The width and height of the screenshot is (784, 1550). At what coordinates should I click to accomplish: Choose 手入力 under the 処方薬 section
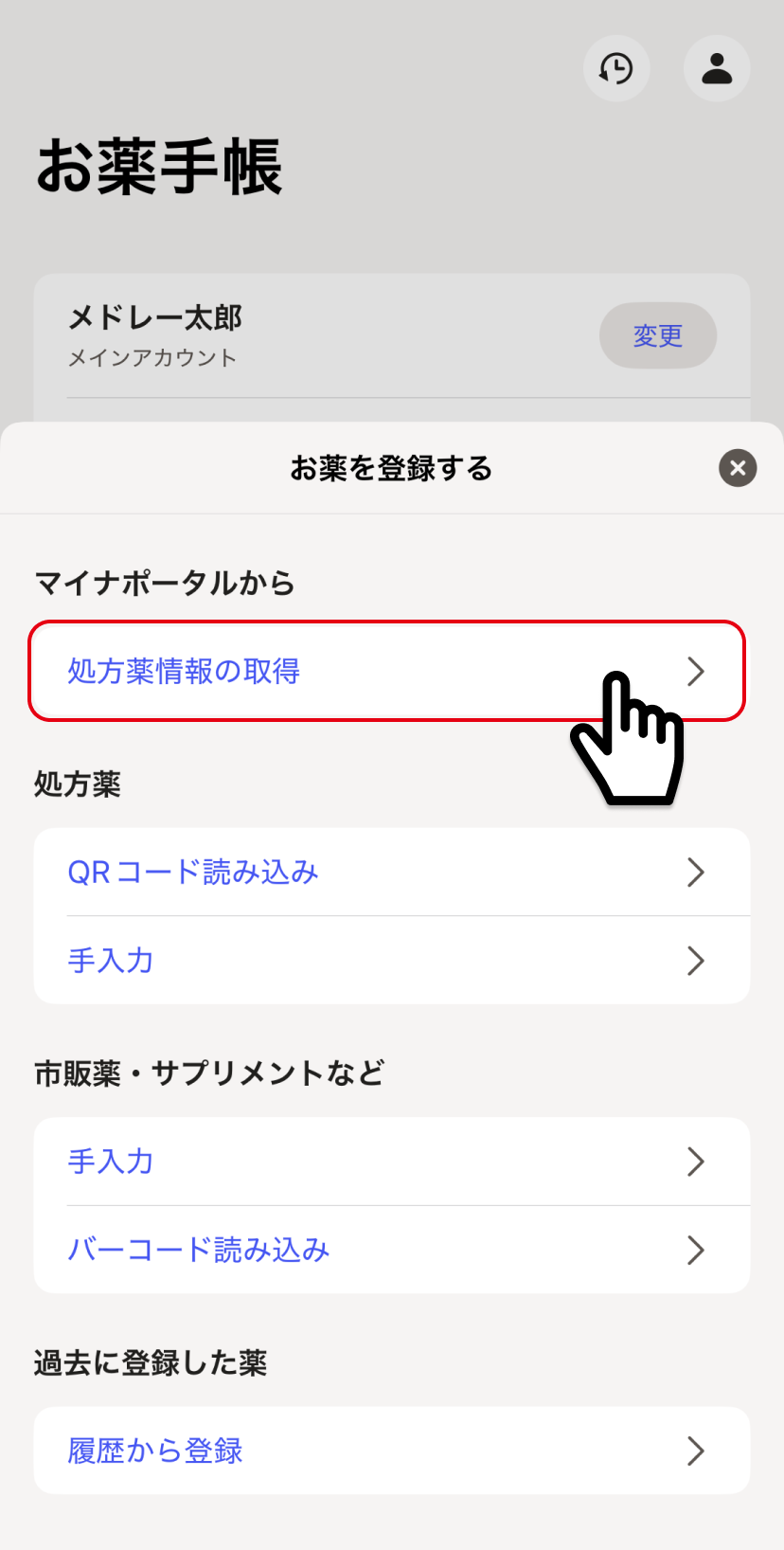[391, 961]
